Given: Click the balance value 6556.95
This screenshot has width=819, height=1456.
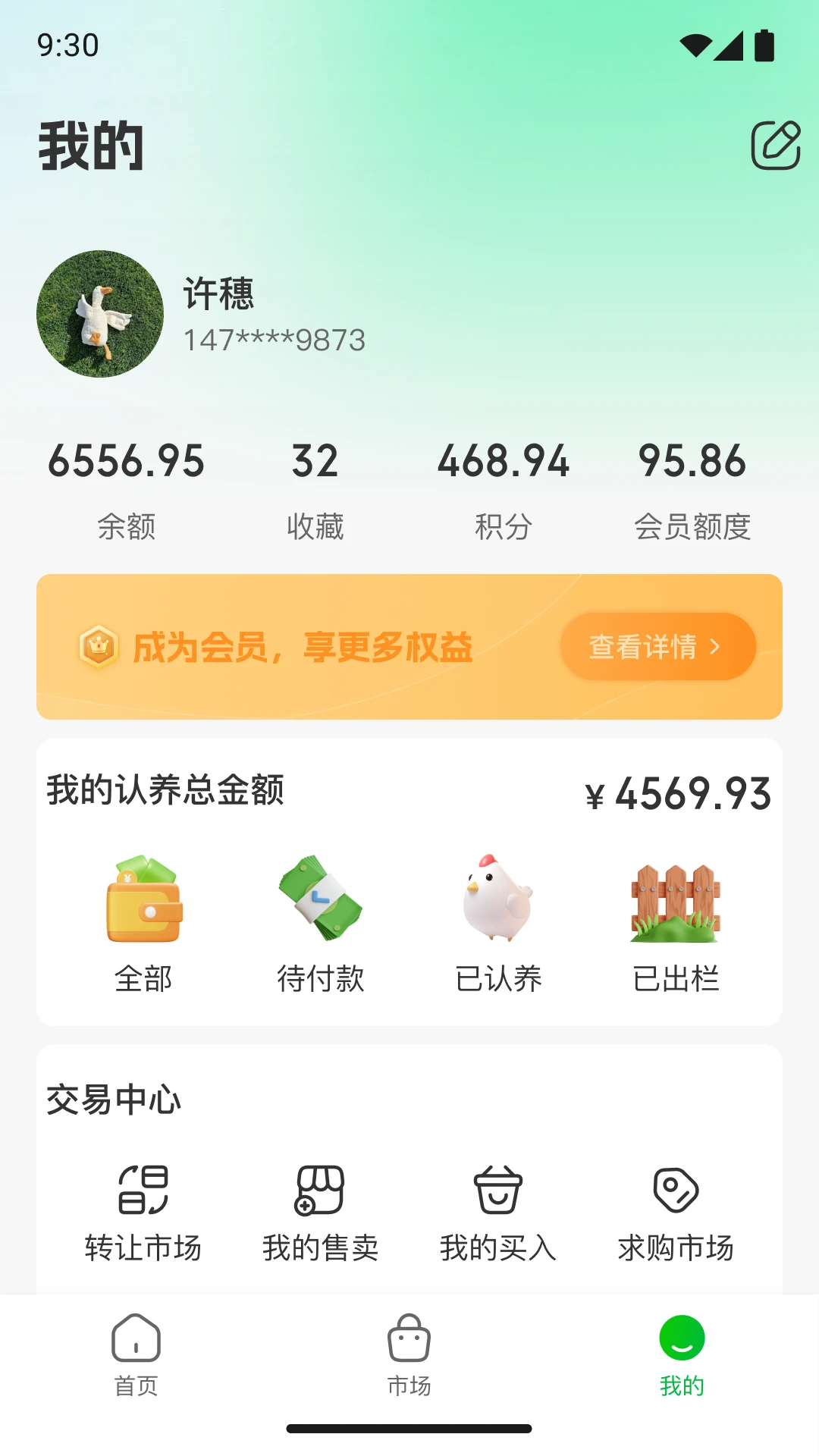Looking at the screenshot, I should tap(126, 461).
